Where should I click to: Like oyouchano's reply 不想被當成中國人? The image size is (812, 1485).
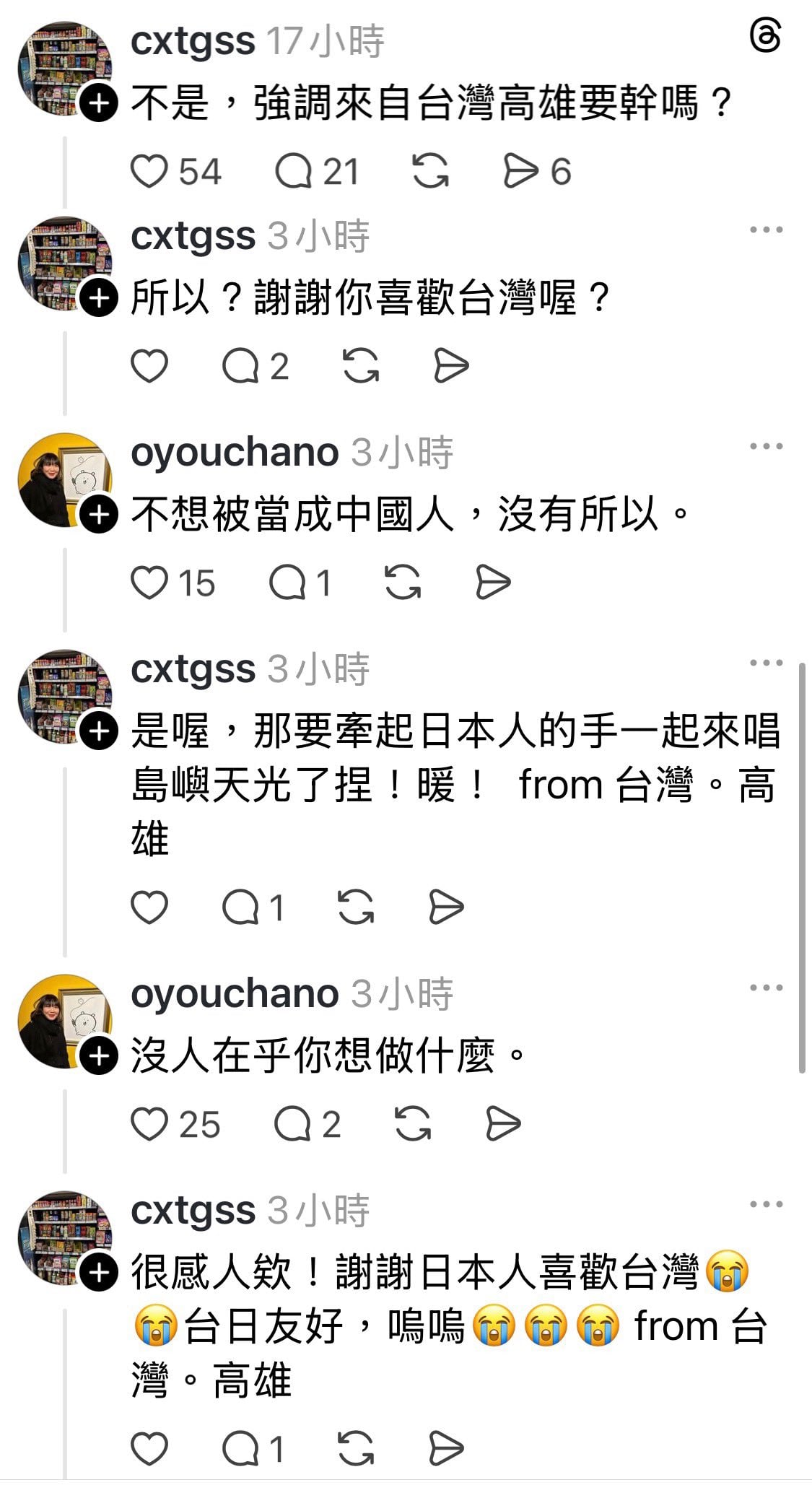tap(149, 583)
